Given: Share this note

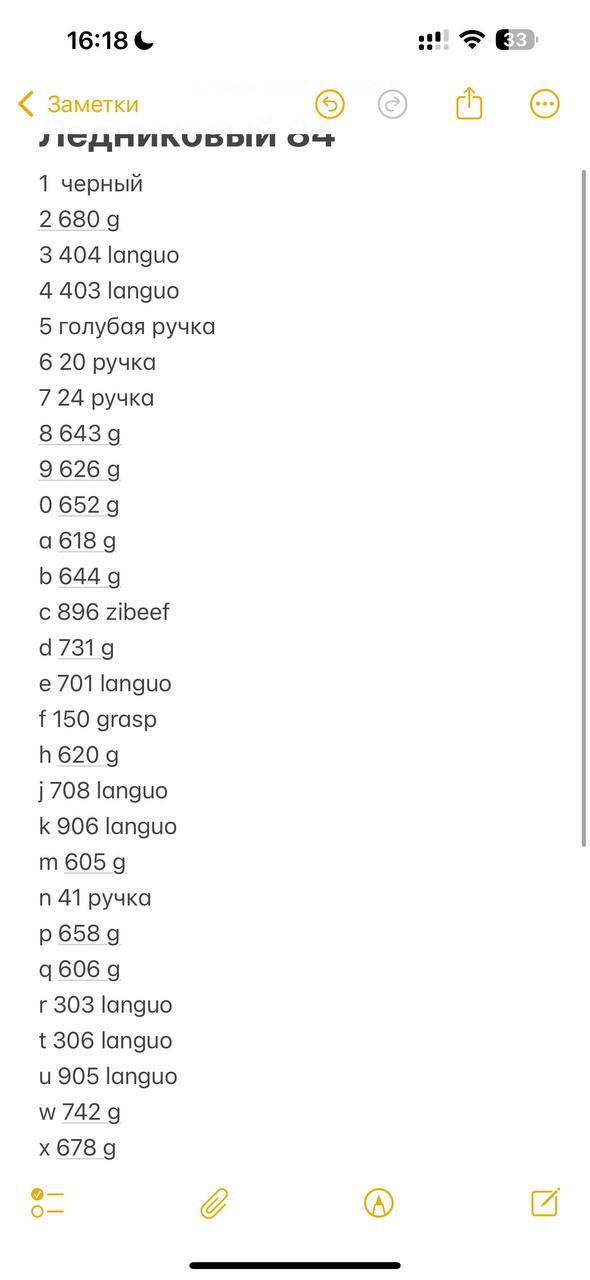Looking at the screenshot, I should point(469,103).
